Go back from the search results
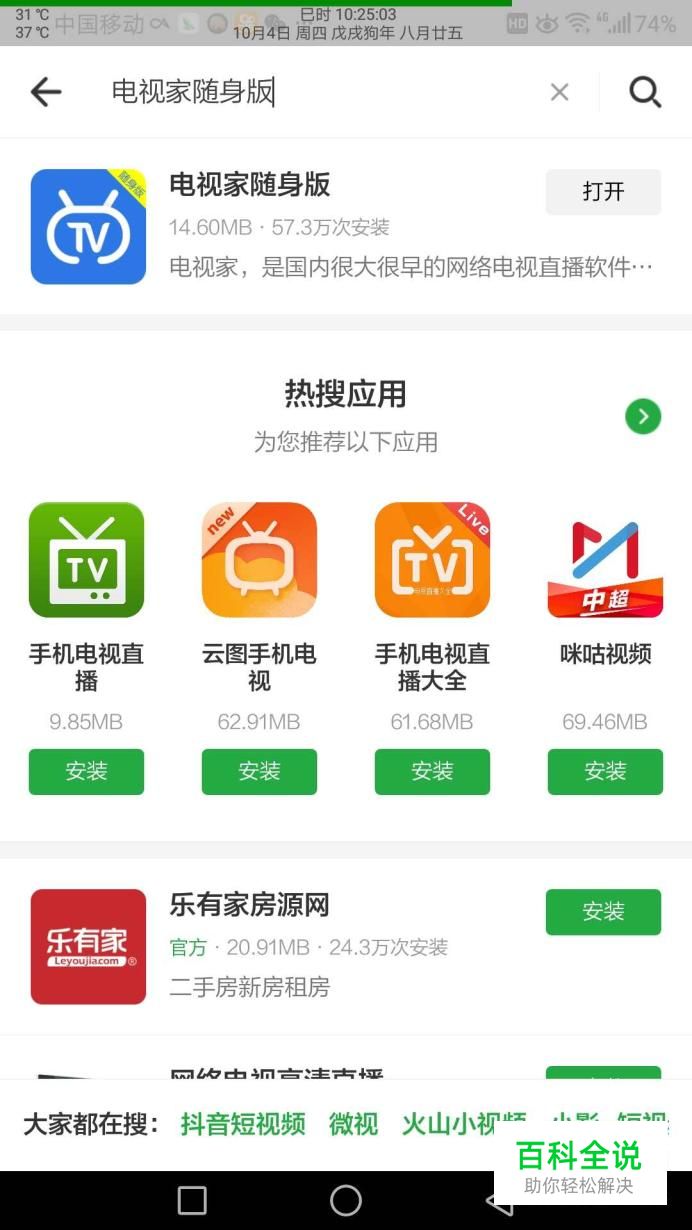The height and width of the screenshot is (1230, 692). pos(45,93)
